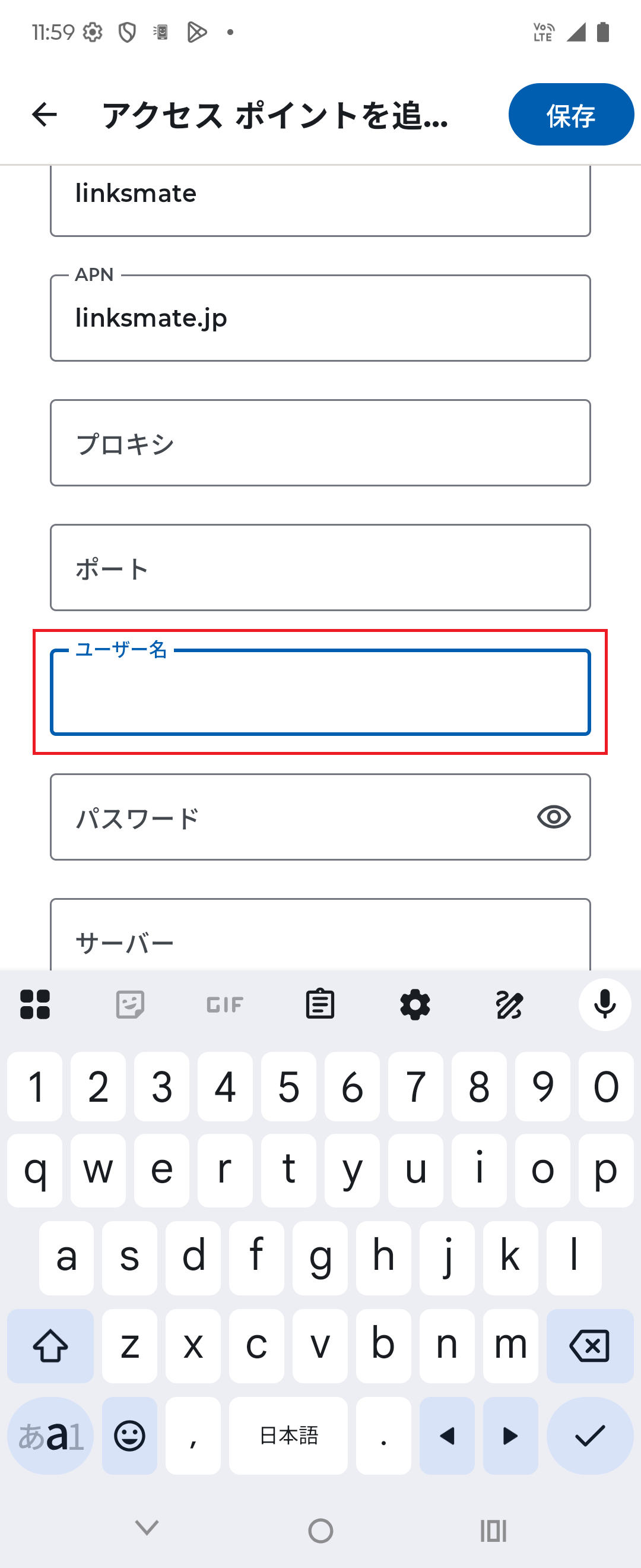
Task: Tap the パスワード password field
Action: [x=274, y=817]
